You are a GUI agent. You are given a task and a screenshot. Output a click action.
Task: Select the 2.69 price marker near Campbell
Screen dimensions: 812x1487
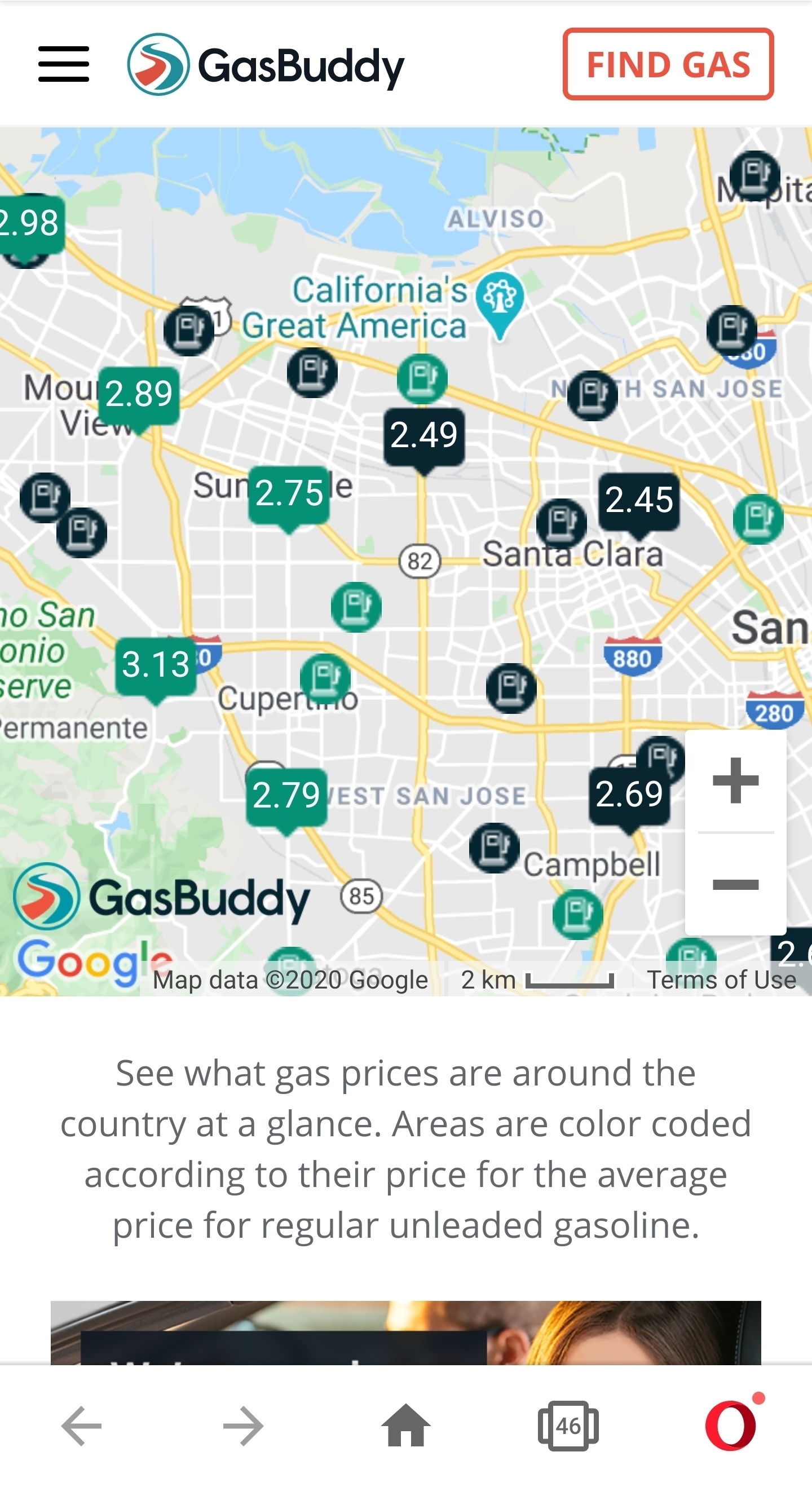pyautogui.click(x=629, y=795)
